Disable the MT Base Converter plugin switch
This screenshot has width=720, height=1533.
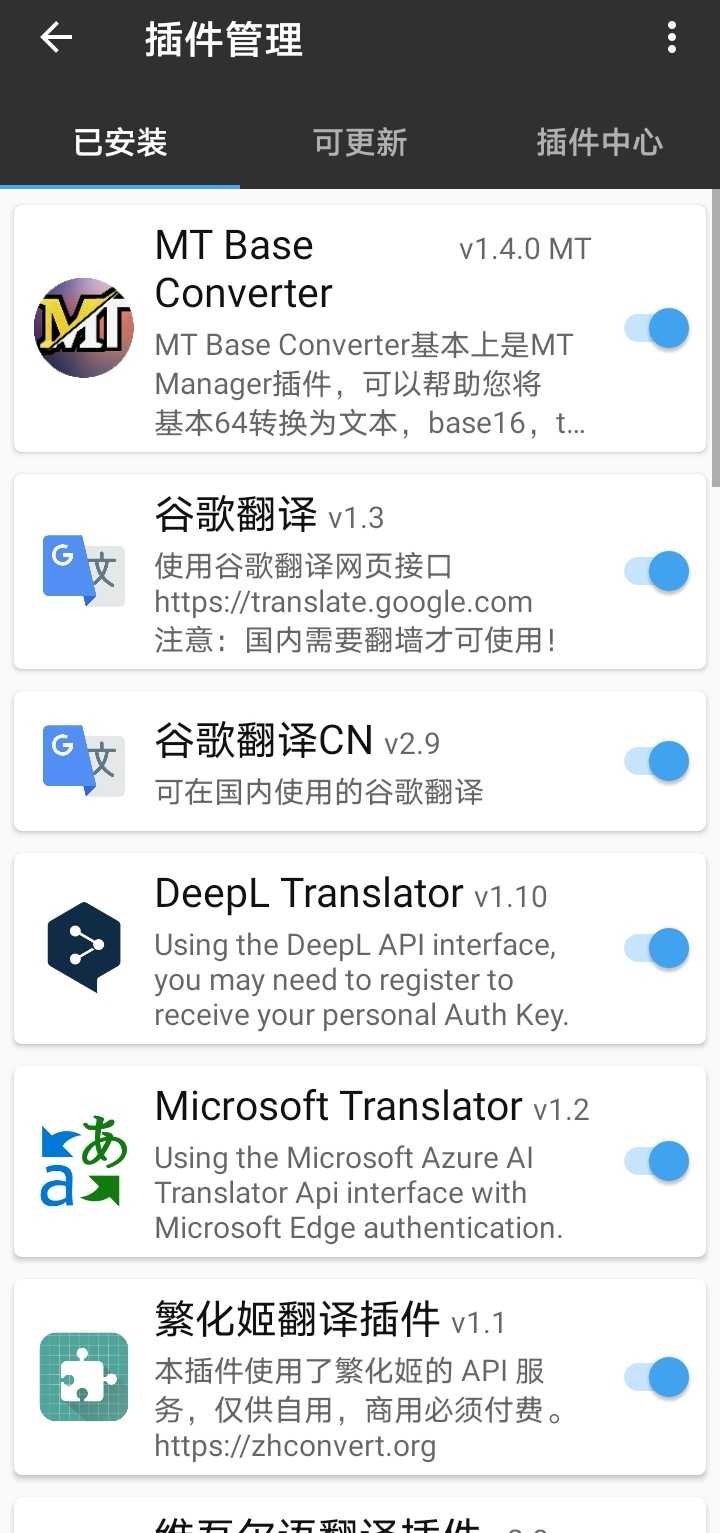click(x=657, y=328)
